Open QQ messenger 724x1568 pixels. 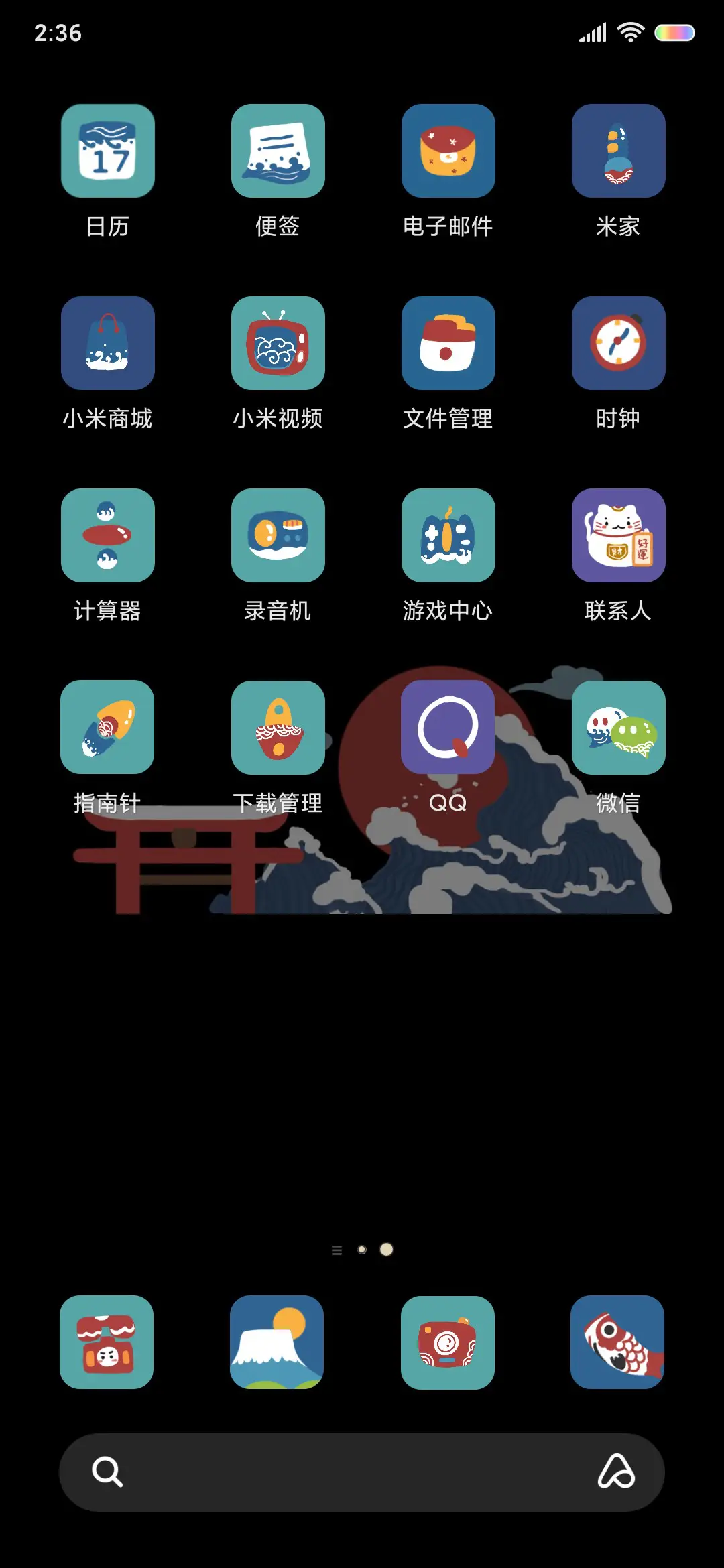pos(448,726)
